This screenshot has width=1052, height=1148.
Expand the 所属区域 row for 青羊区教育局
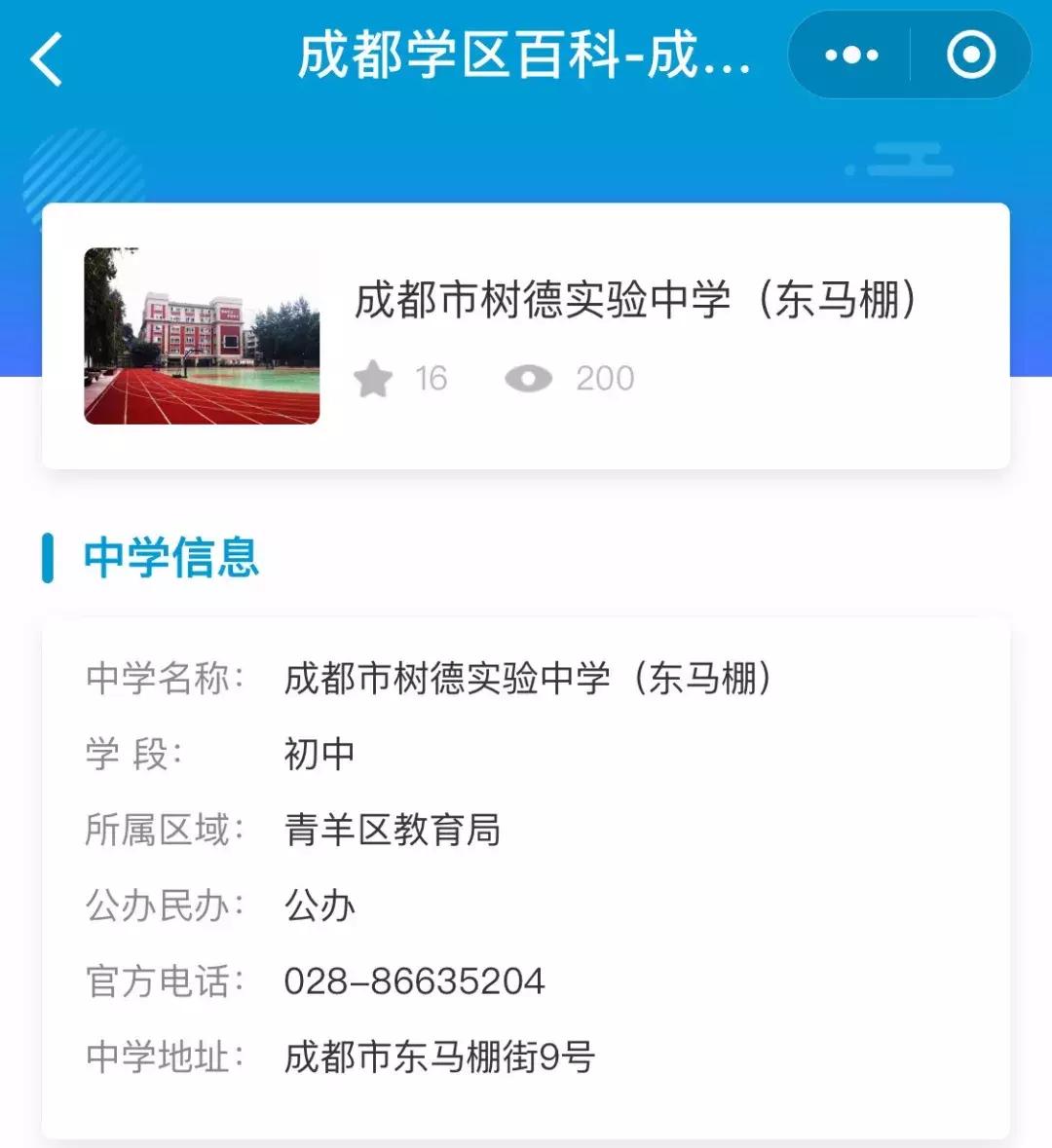coord(390,831)
